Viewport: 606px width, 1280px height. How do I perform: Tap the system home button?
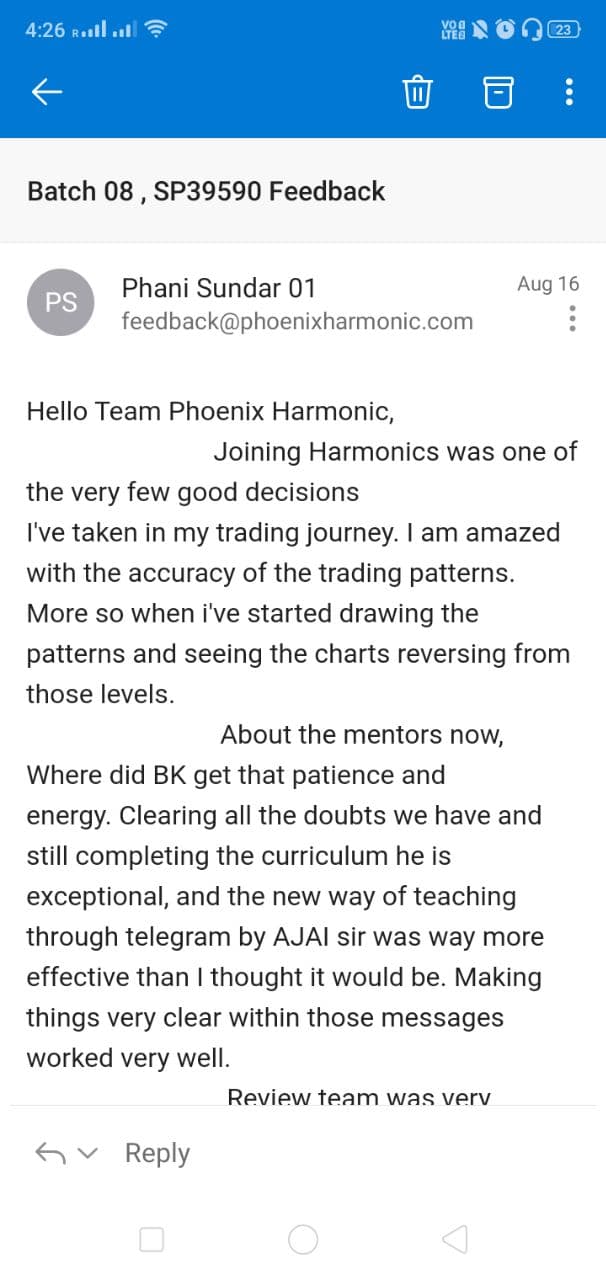tap(303, 1240)
